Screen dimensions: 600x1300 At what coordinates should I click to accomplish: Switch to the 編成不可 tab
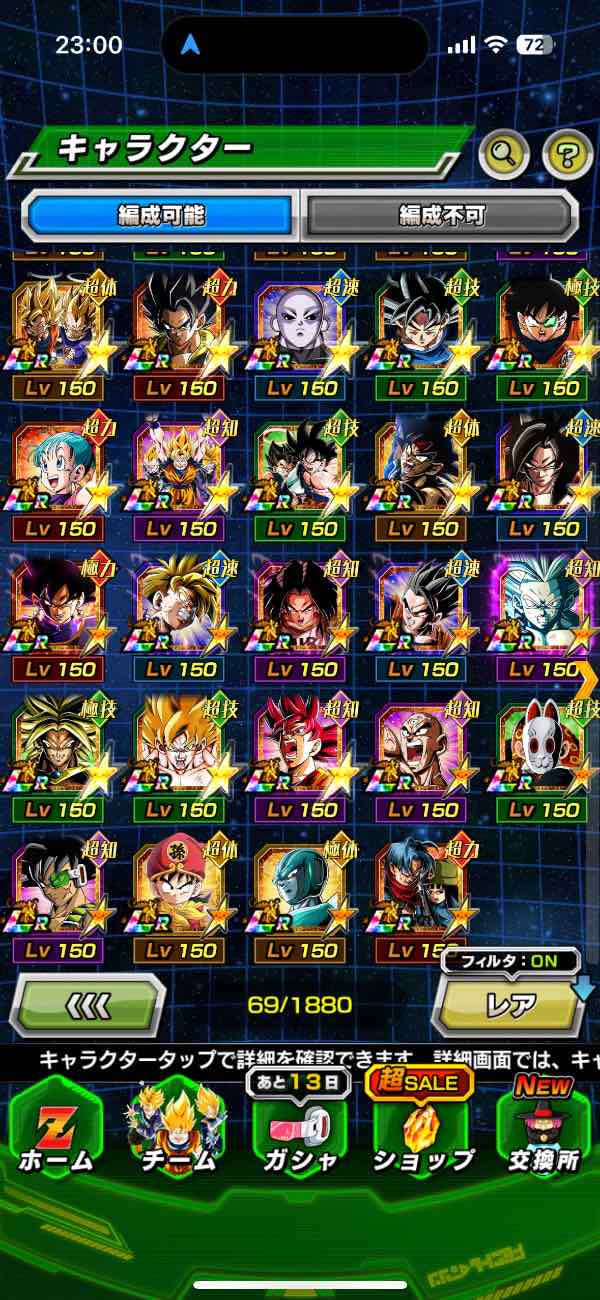(441, 214)
